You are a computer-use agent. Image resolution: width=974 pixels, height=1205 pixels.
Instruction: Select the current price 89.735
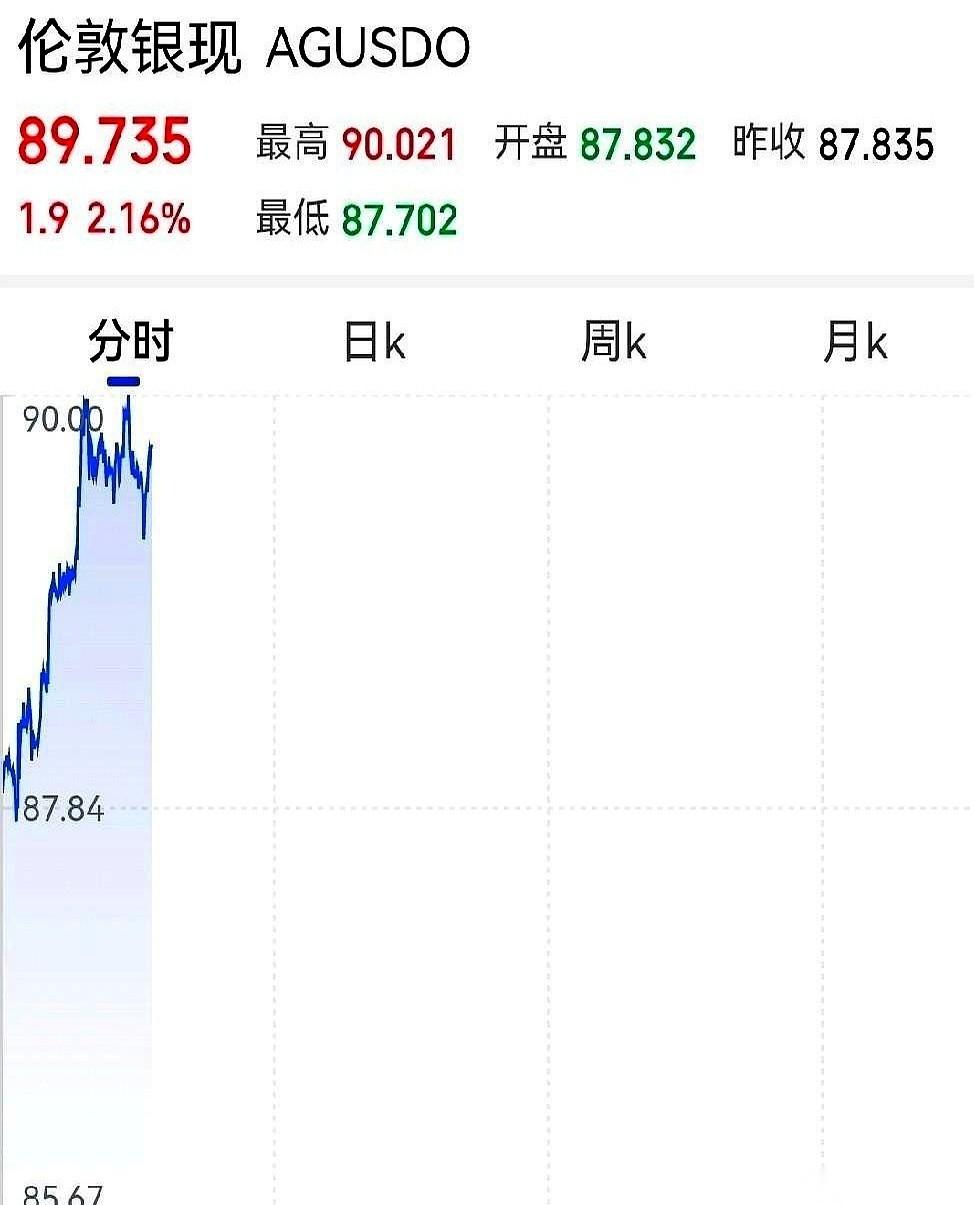tap(103, 143)
